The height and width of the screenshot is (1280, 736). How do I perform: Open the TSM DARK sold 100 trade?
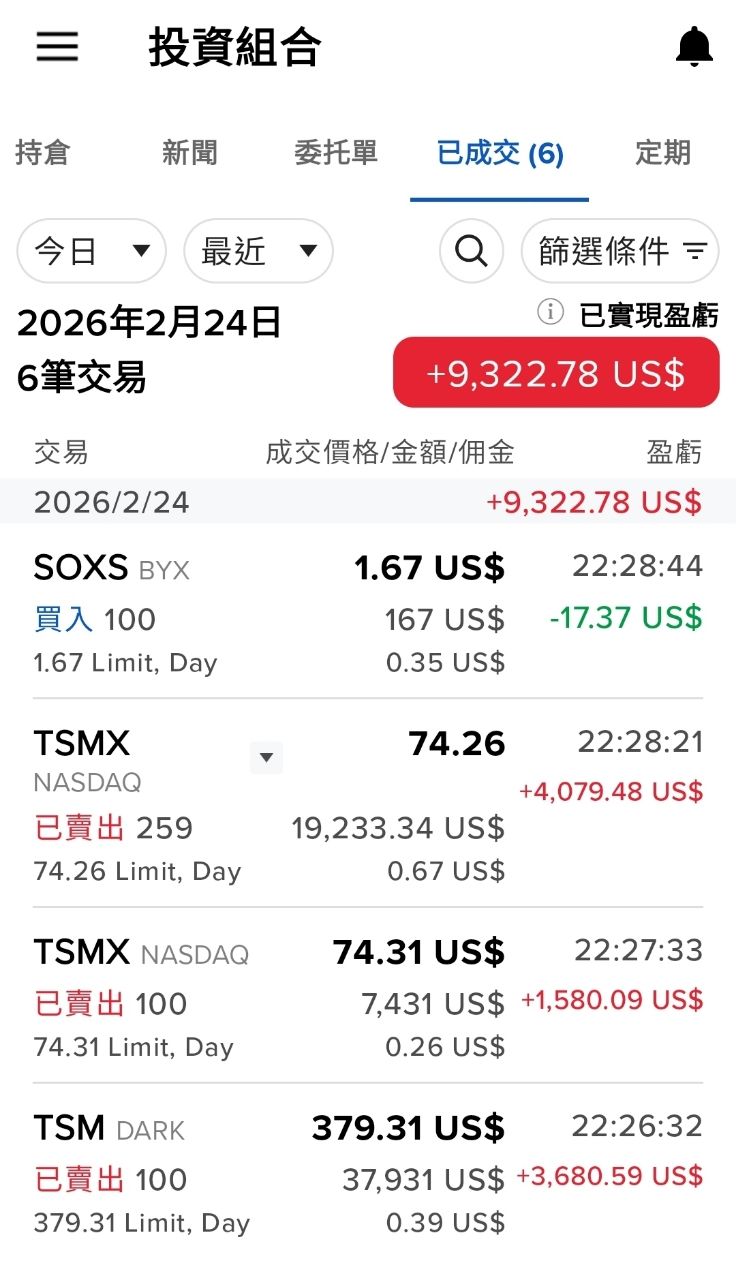368,1174
